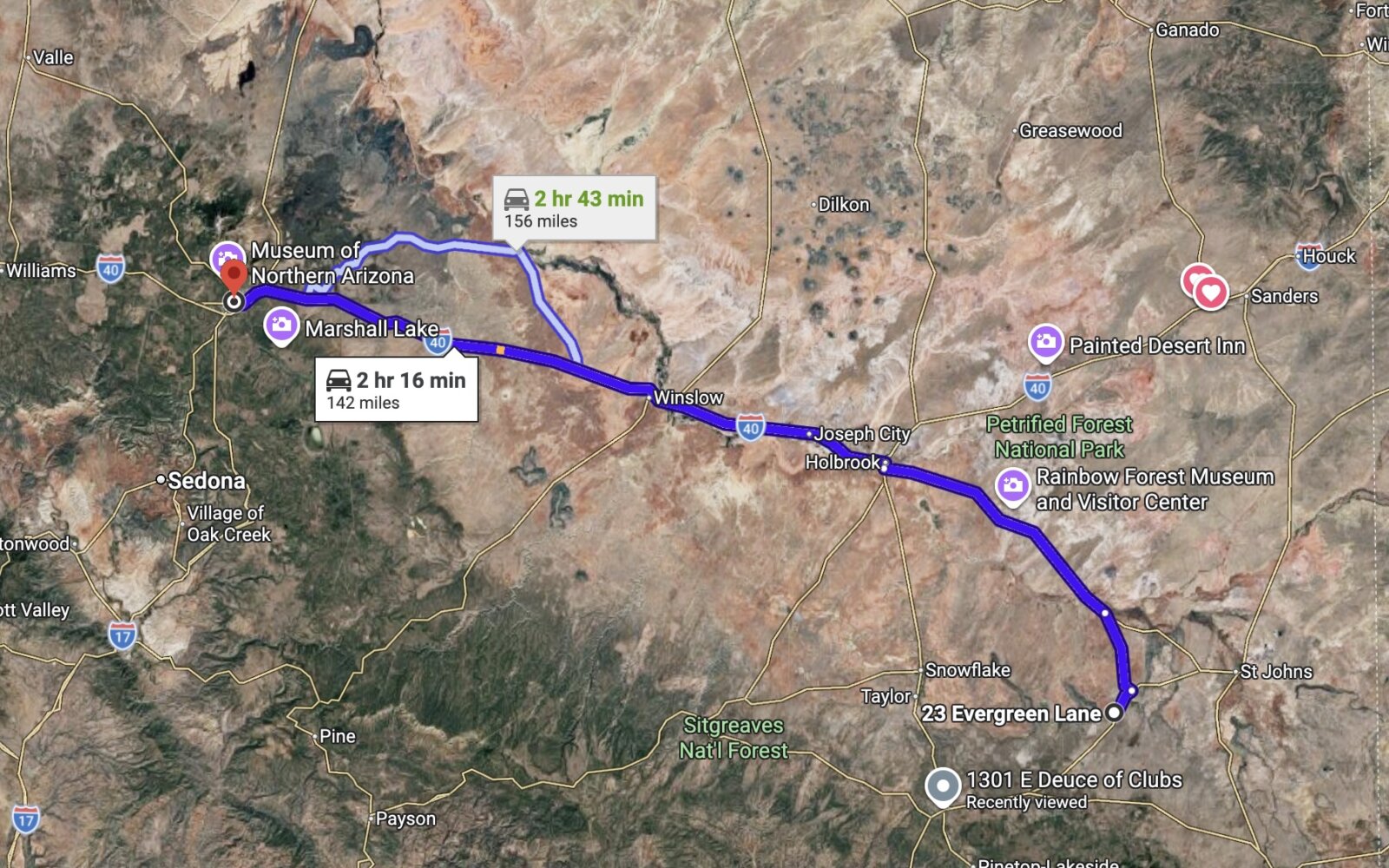Open recently viewed 1301 E Deuce of Clubs
Viewport: 1389px width, 868px height.
point(943,786)
